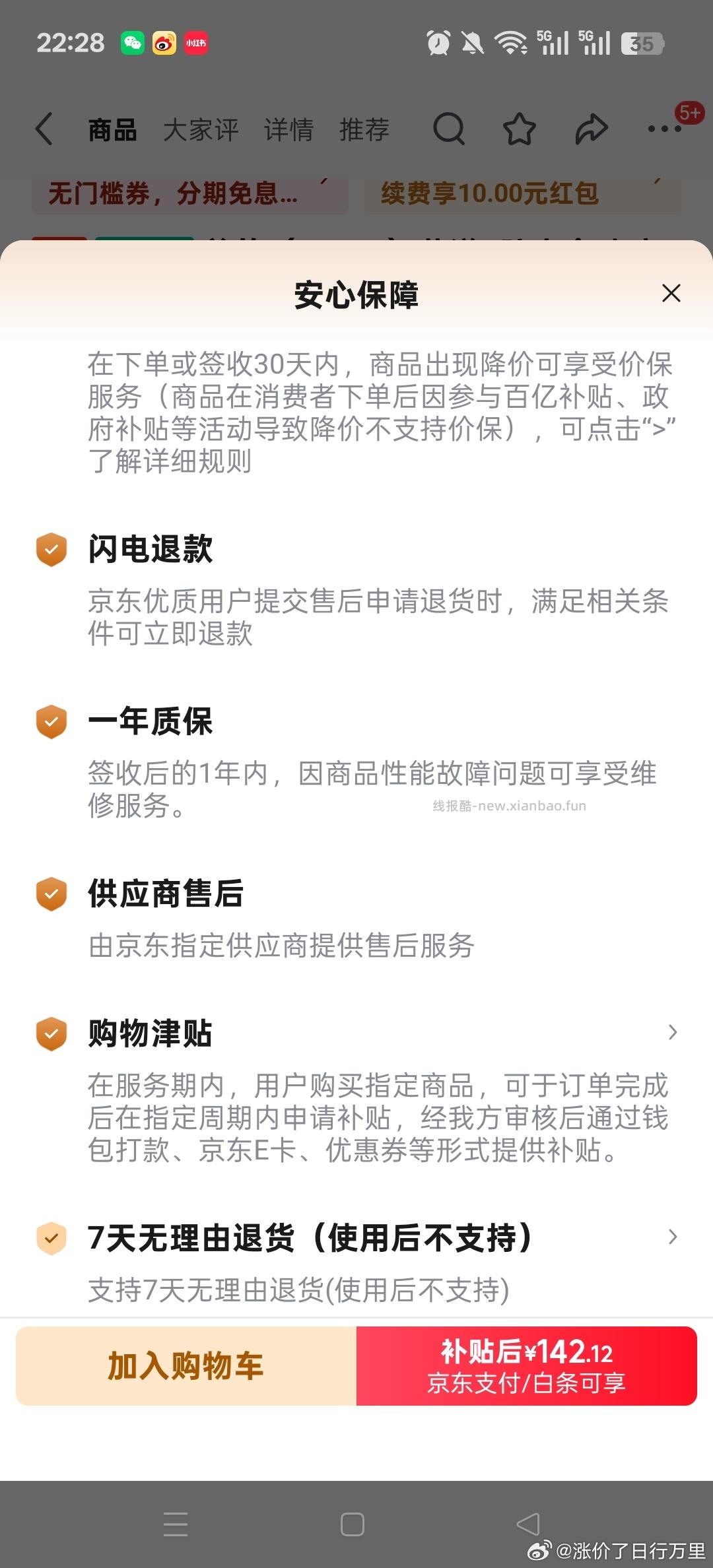The width and height of the screenshot is (713, 1568).
Task: Tap the 闪电退款 shield badge icon
Action: [51, 550]
